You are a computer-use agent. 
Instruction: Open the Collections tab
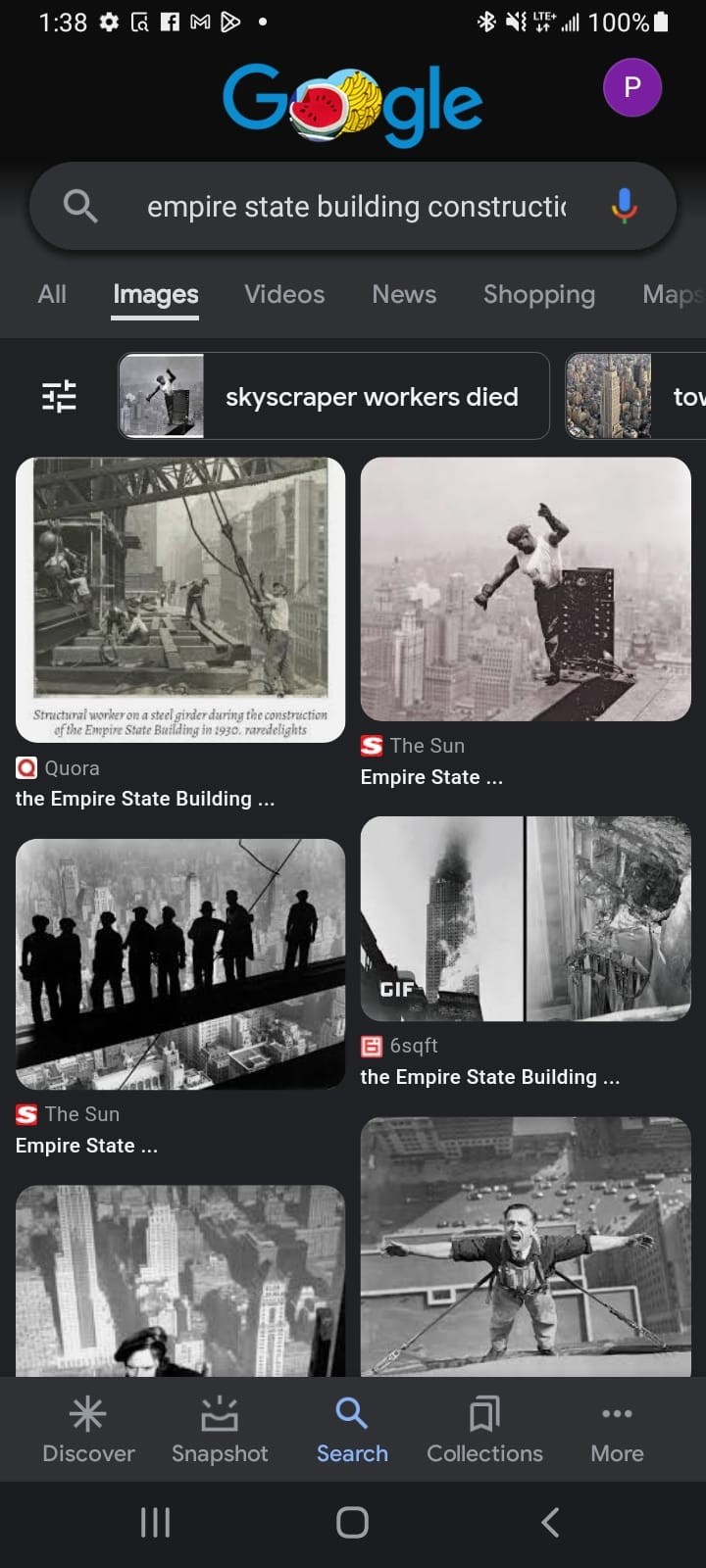pyautogui.click(x=484, y=1430)
